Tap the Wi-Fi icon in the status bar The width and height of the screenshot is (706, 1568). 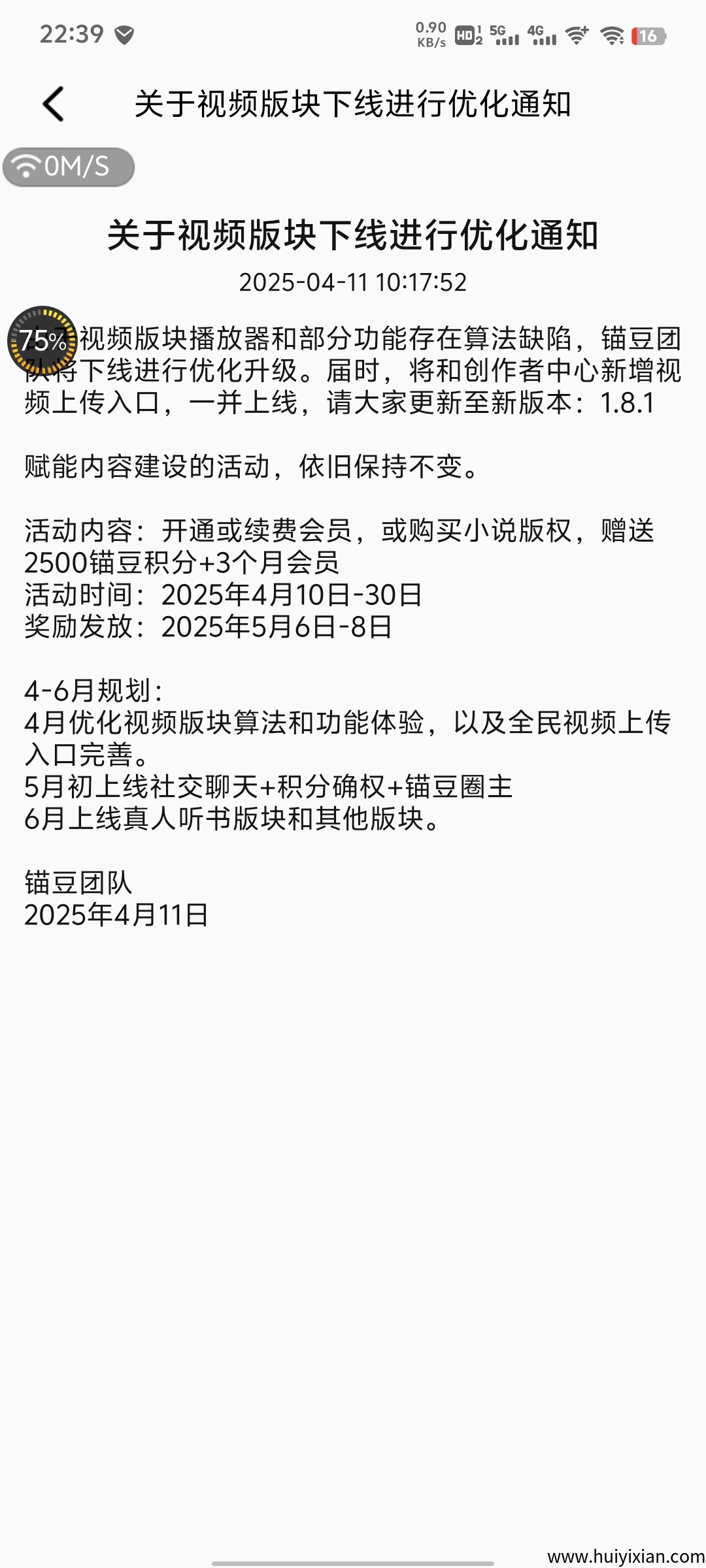coord(613,34)
